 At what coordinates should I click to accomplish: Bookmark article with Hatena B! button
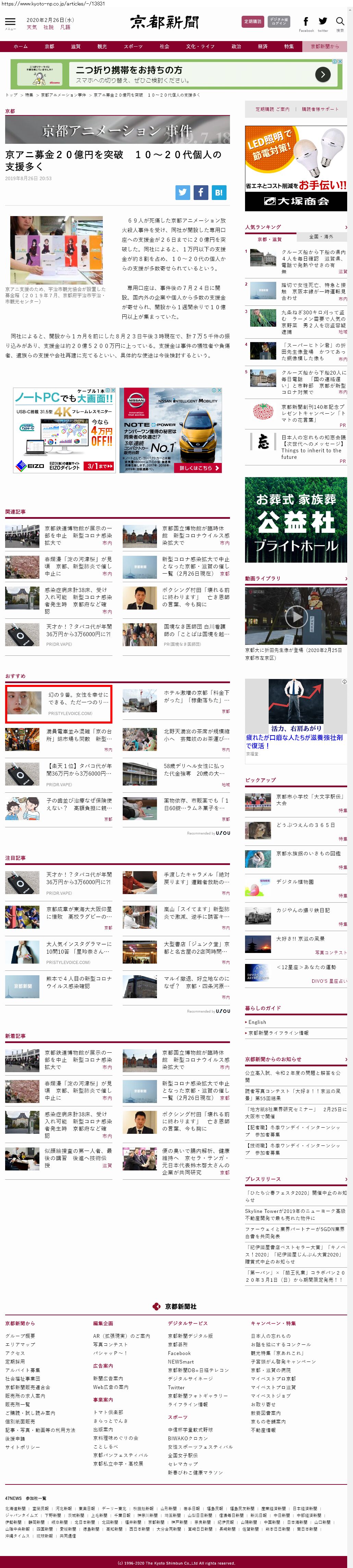(x=219, y=192)
